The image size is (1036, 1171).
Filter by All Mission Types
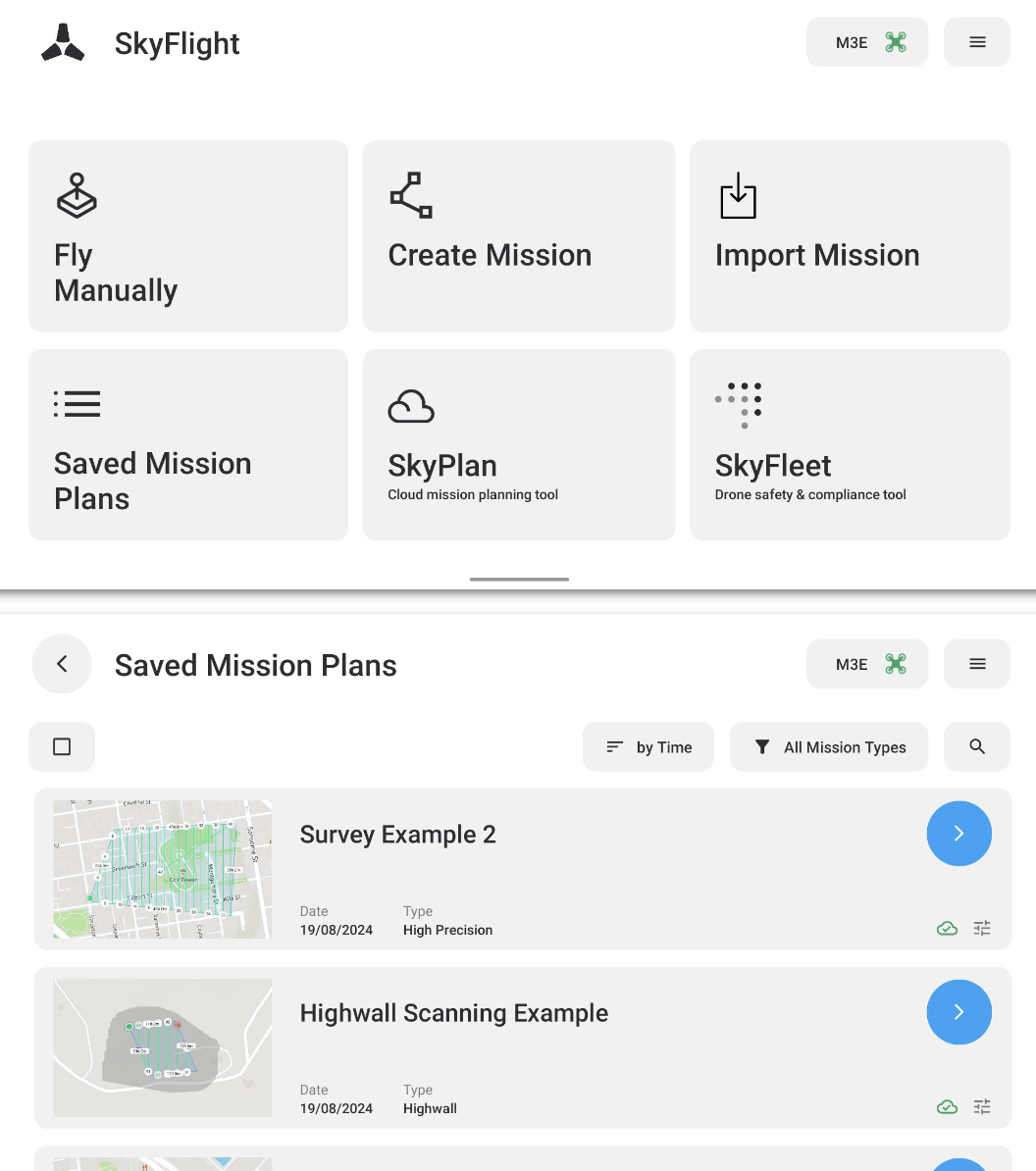point(829,747)
